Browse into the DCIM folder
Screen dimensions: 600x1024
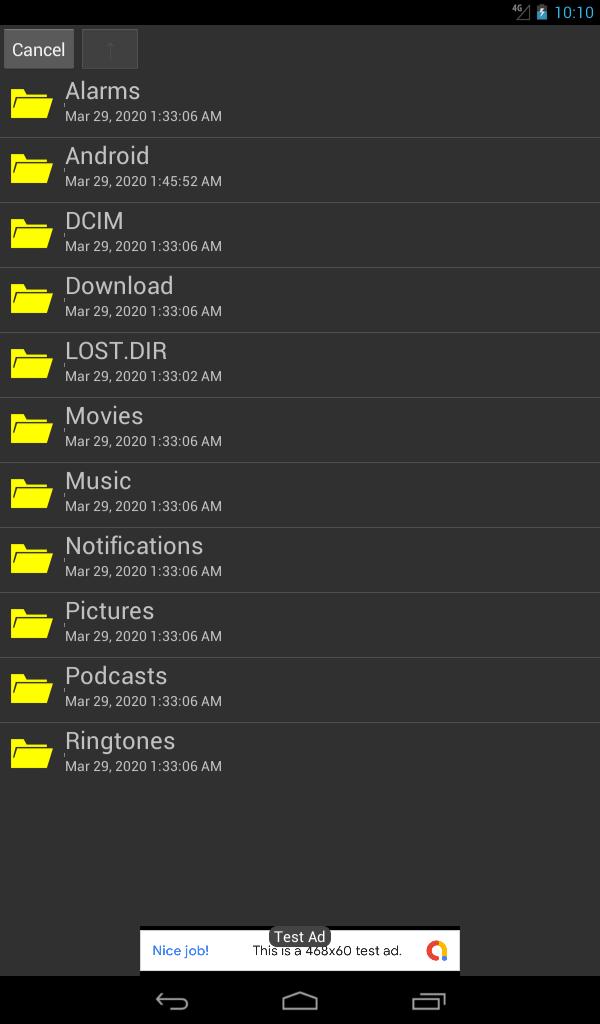[x=300, y=234]
